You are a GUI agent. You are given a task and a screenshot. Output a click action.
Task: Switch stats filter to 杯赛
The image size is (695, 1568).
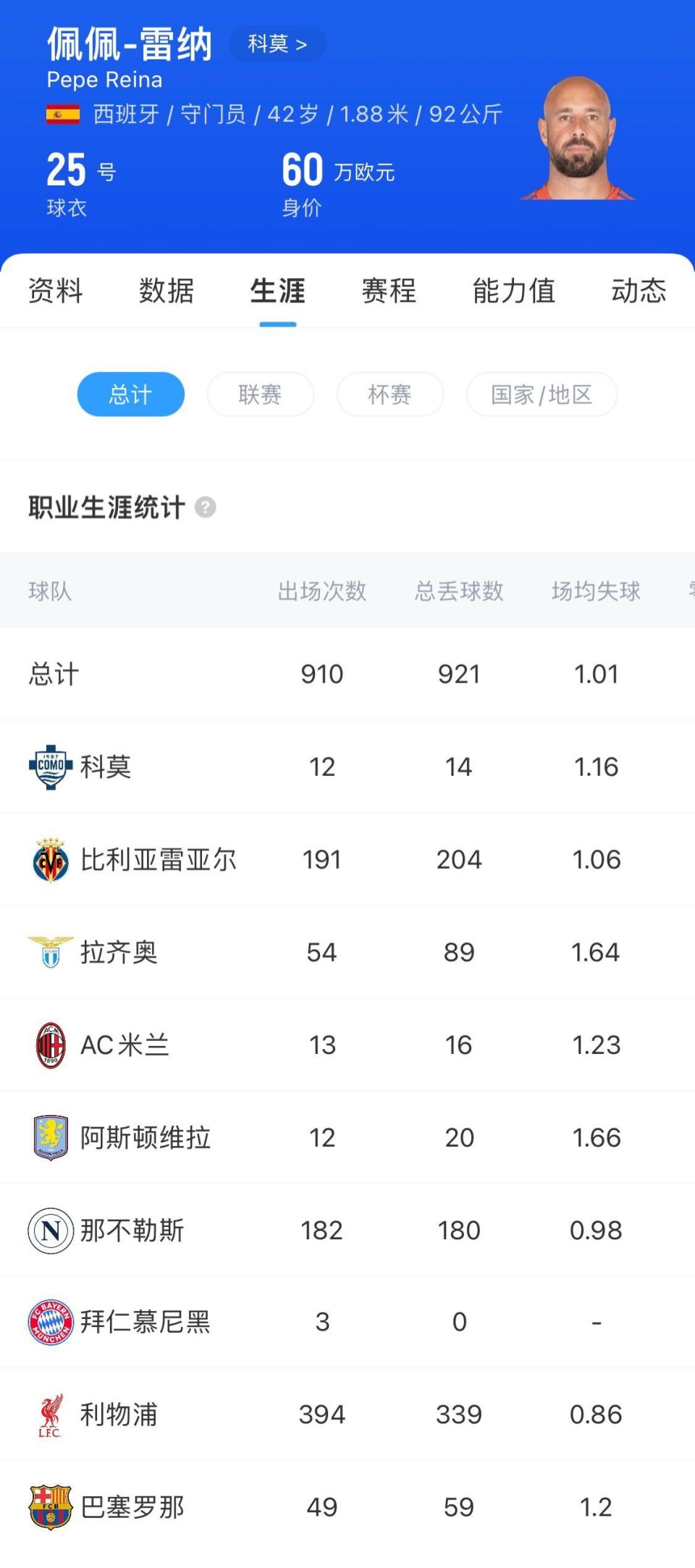pos(389,394)
